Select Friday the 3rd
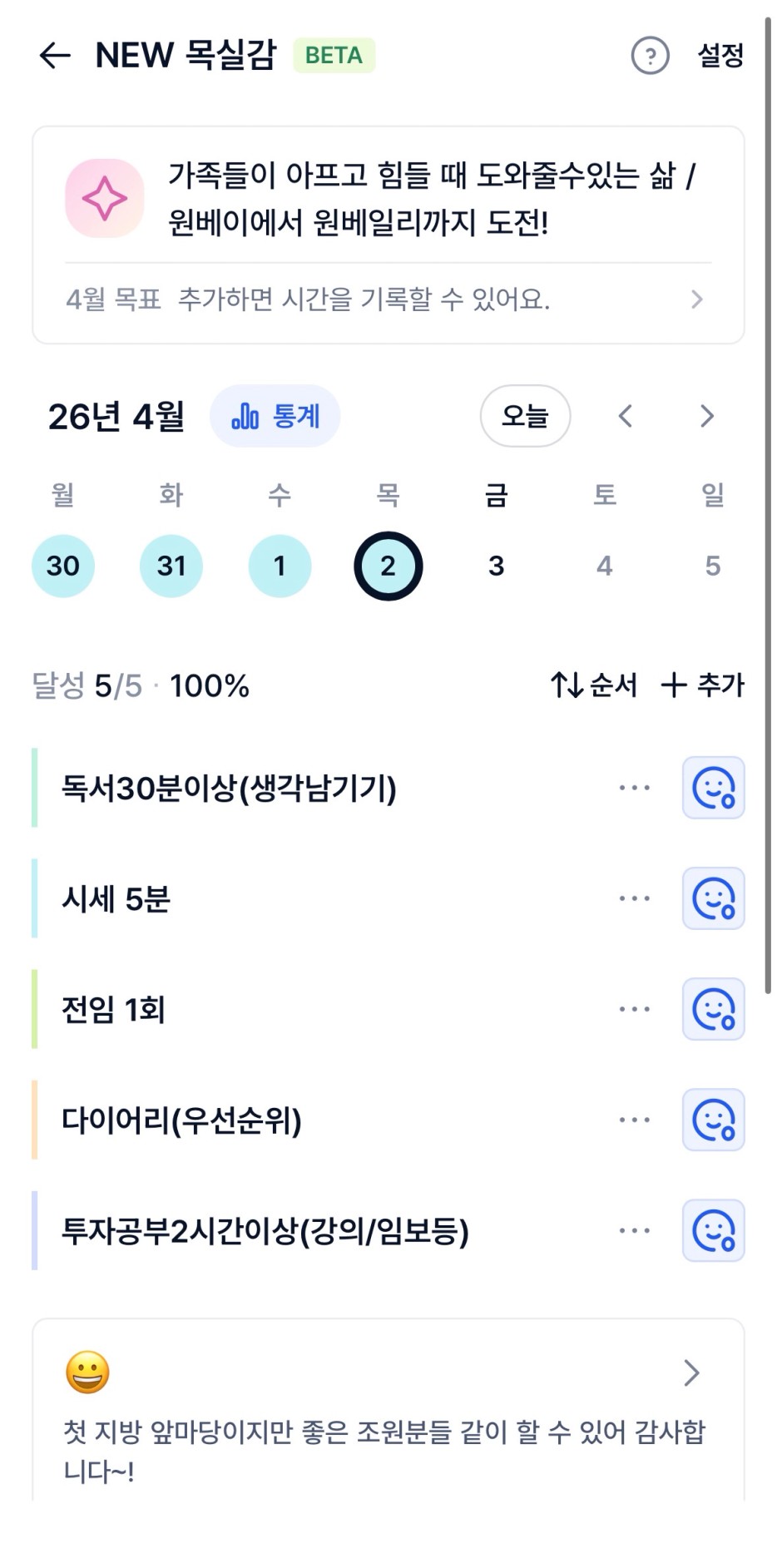Viewport: 777px width, 1568px height. point(496,566)
